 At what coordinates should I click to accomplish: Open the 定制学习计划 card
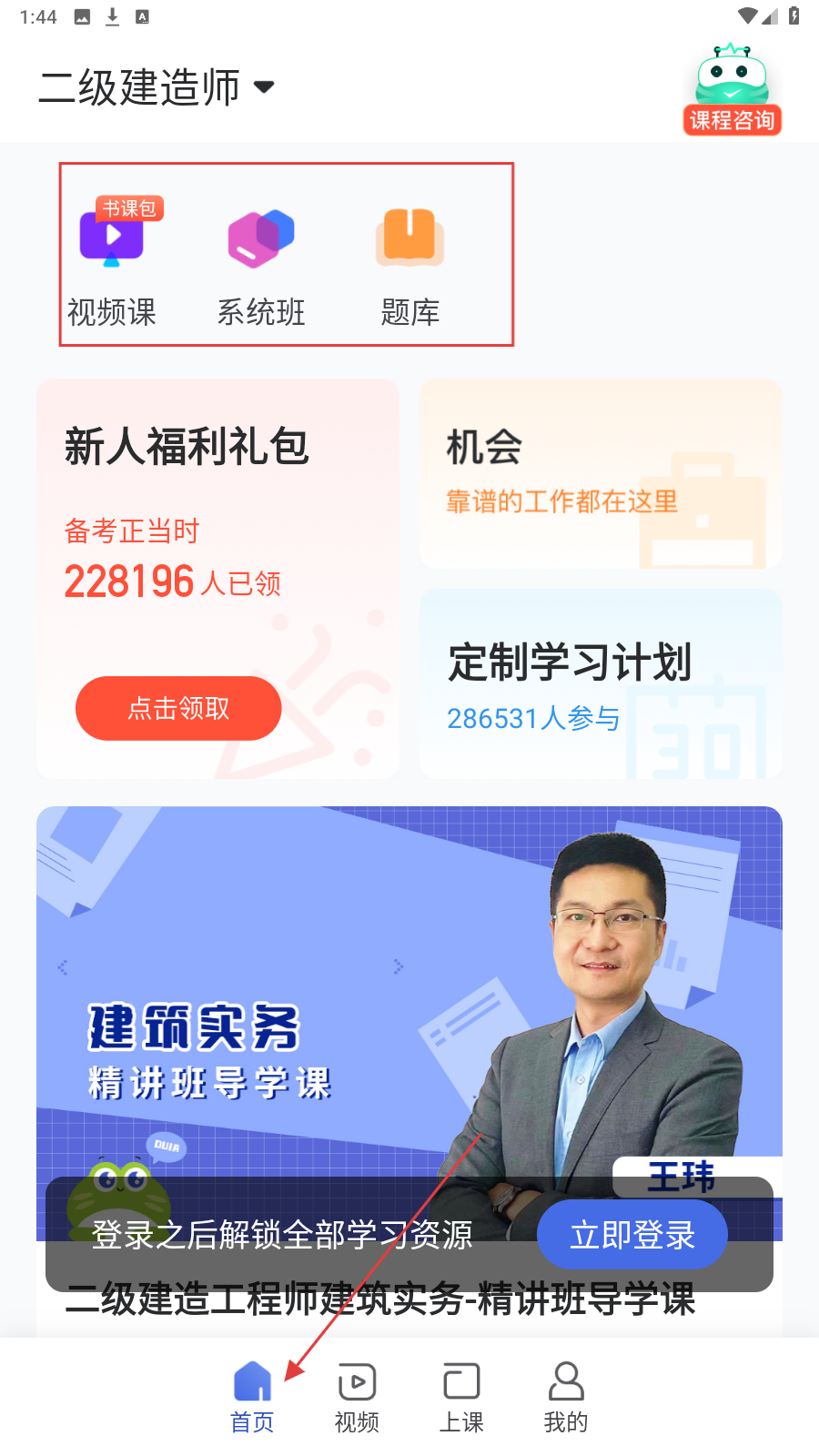(x=601, y=683)
